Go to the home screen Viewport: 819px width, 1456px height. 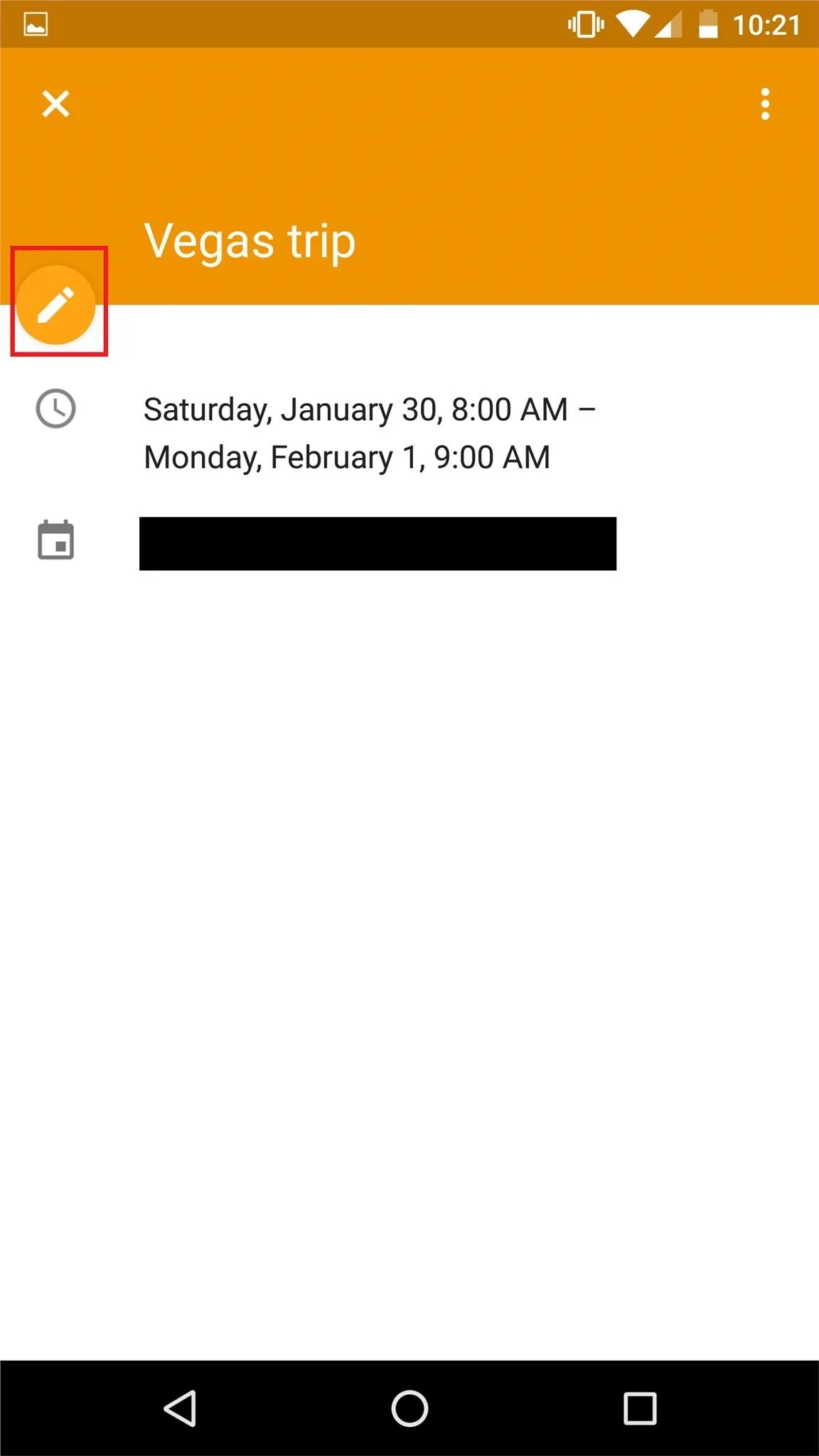pyautogui.click(x=409, y=1408)
